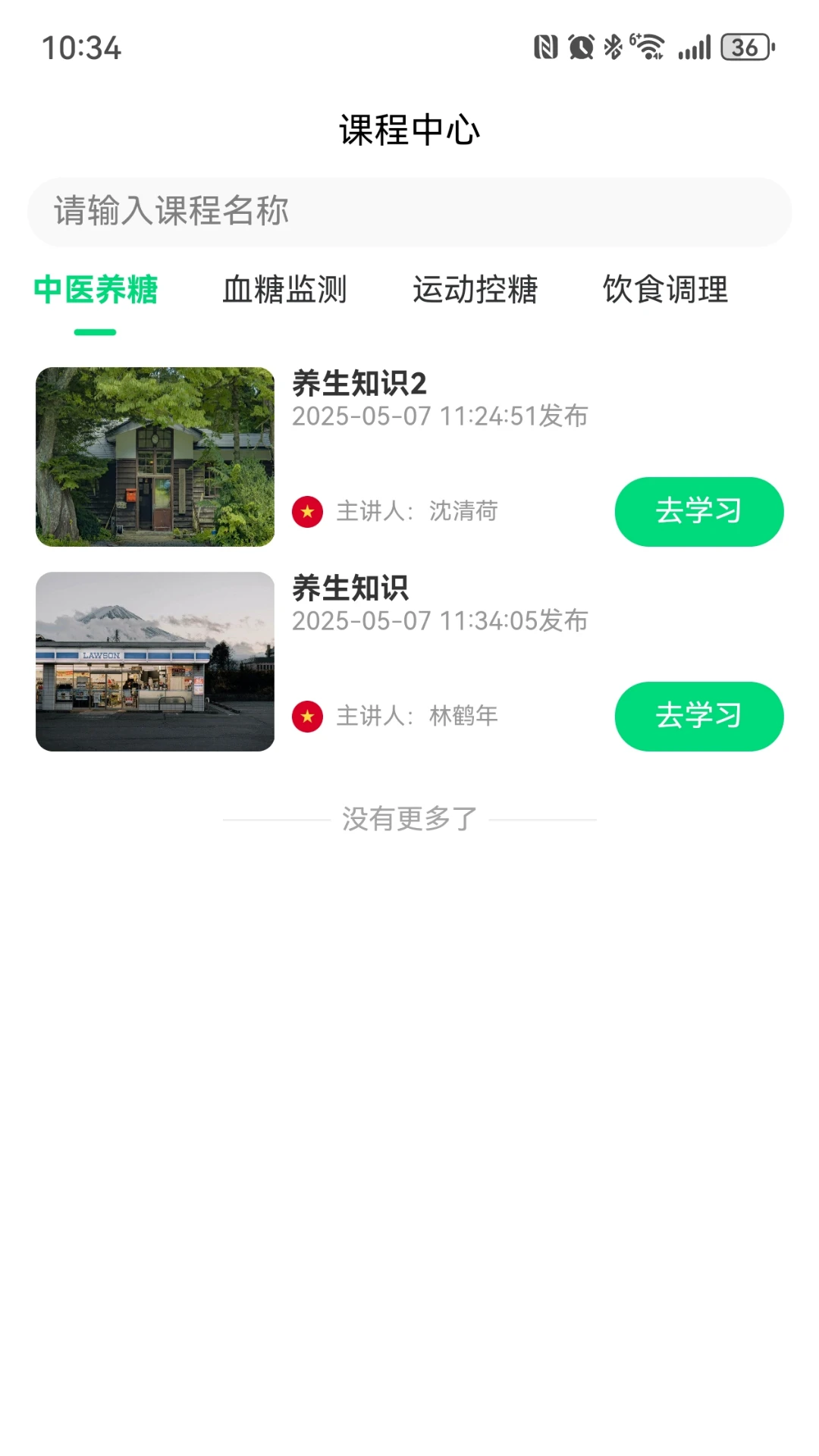819x1456 pixels.
Task: Switch to the 血糖监测 tab
Action: (284, 290)
